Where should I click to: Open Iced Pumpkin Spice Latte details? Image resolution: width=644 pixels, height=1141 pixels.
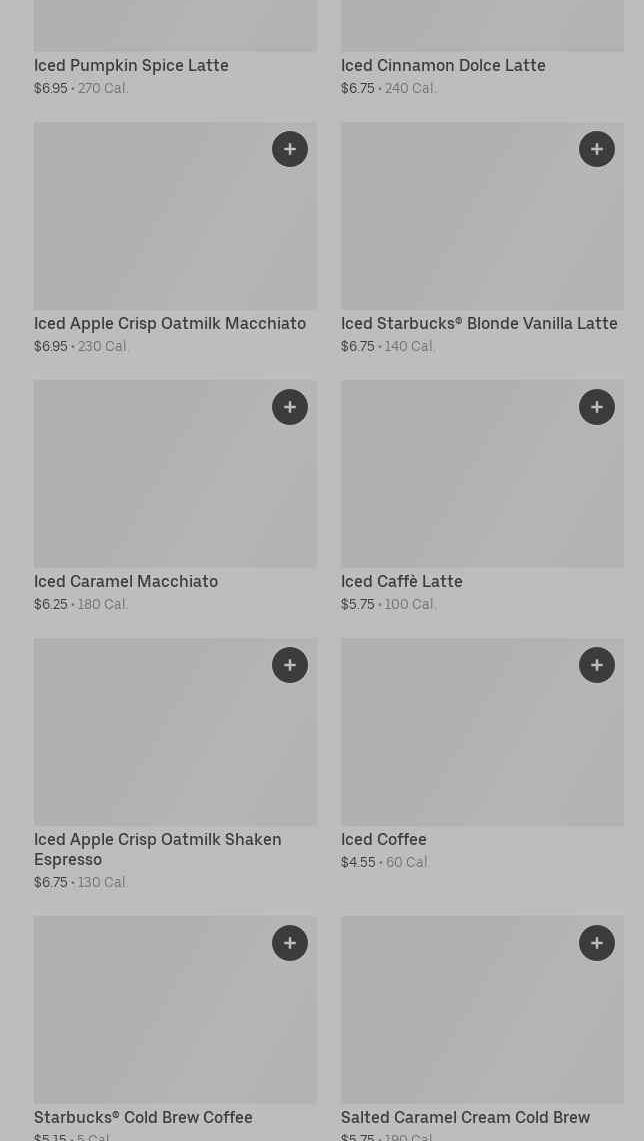[131, 66]
